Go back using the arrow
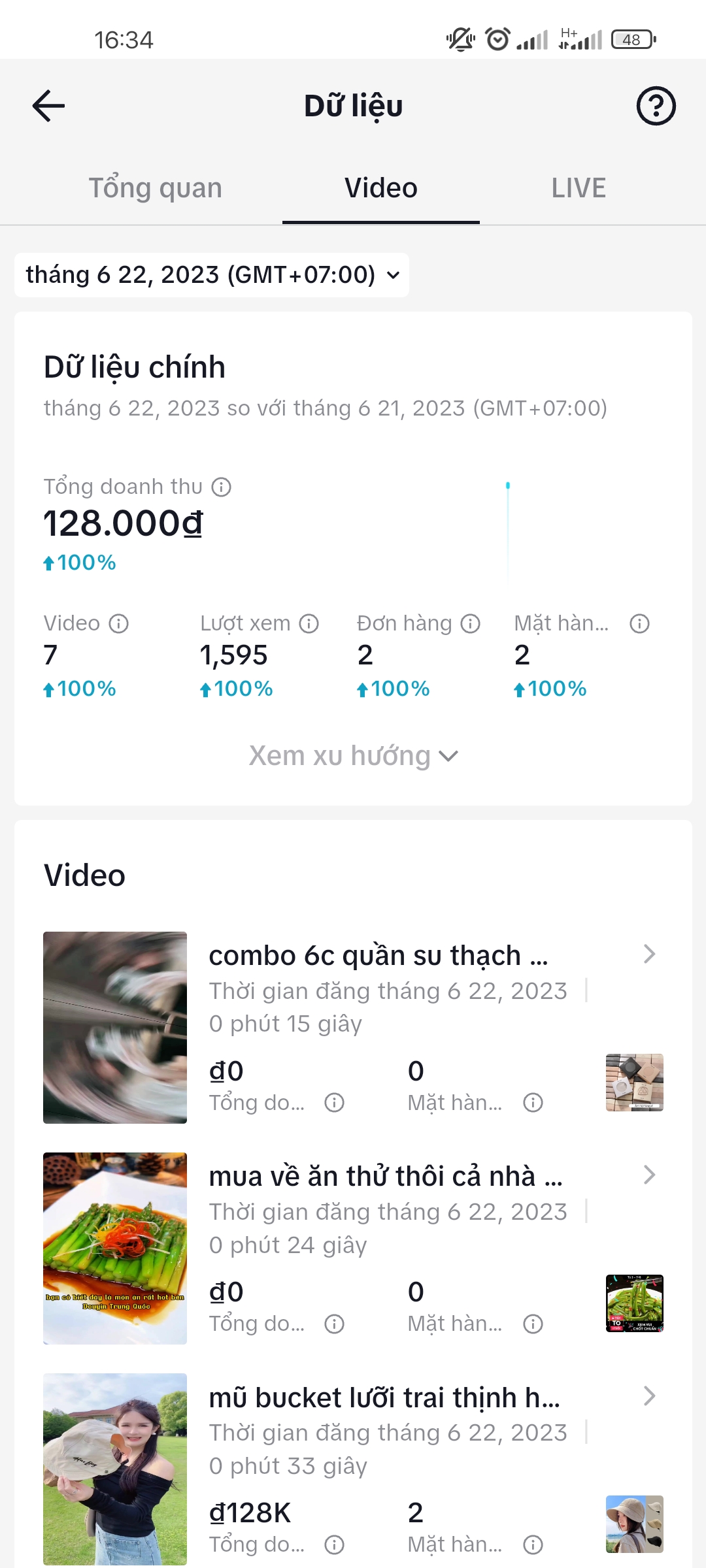Image resolution: width=706 pixels, height=1568 pixels. (x=49, y=106)
